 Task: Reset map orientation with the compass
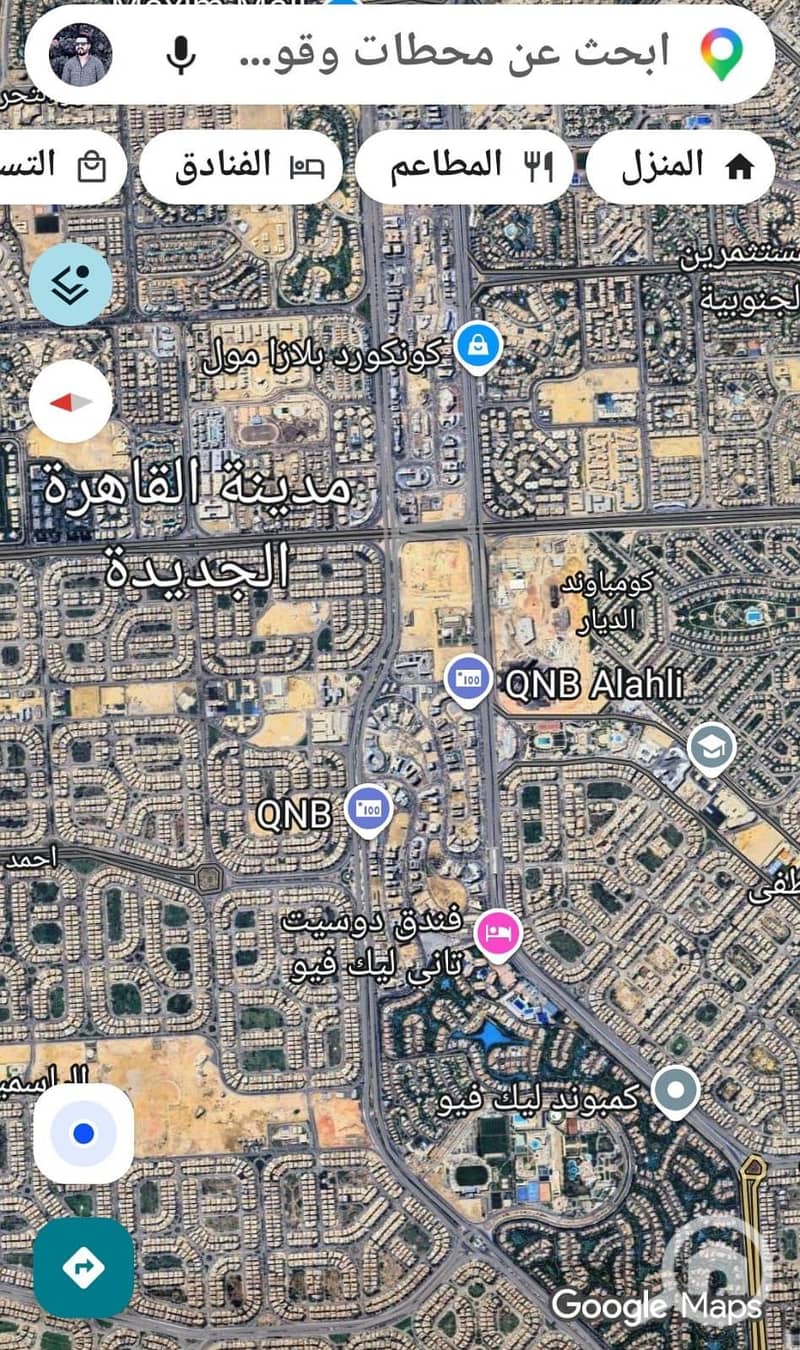pyautogui.click(x=70, y=402)
